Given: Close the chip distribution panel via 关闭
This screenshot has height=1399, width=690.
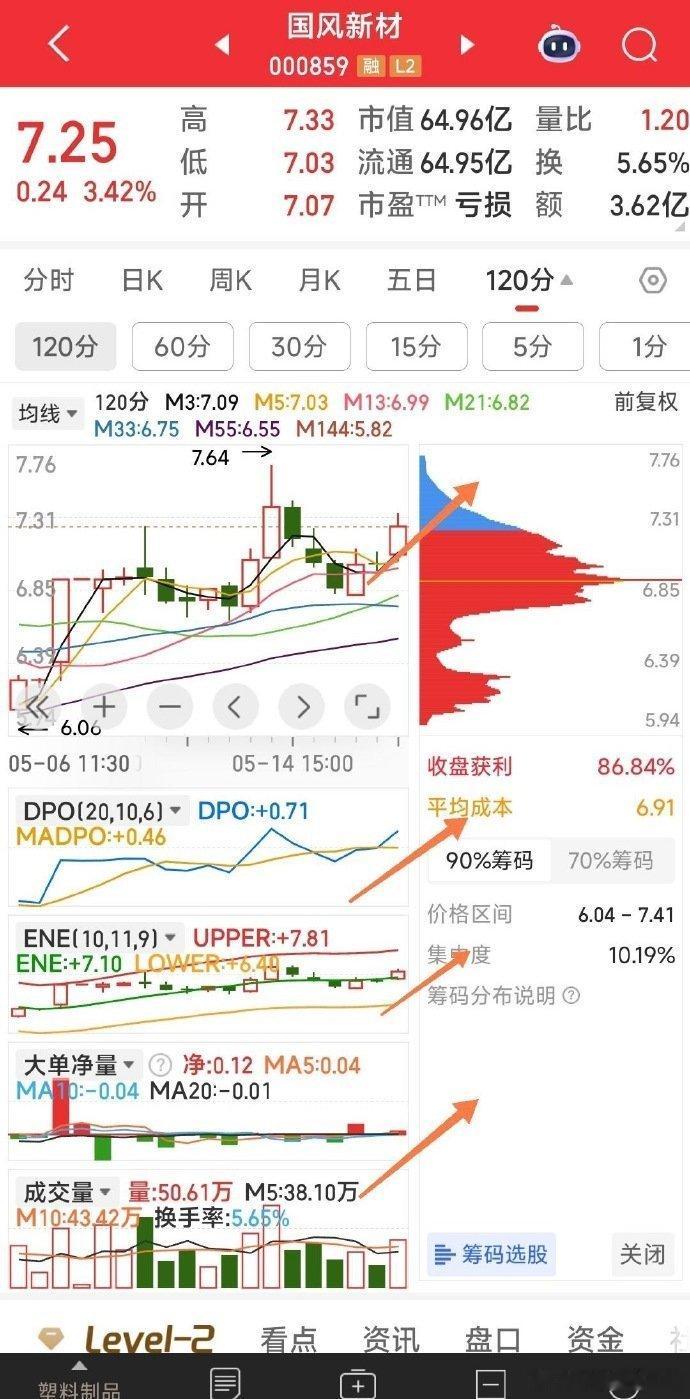Looking at the screenshot, I should click(641, 1254).
